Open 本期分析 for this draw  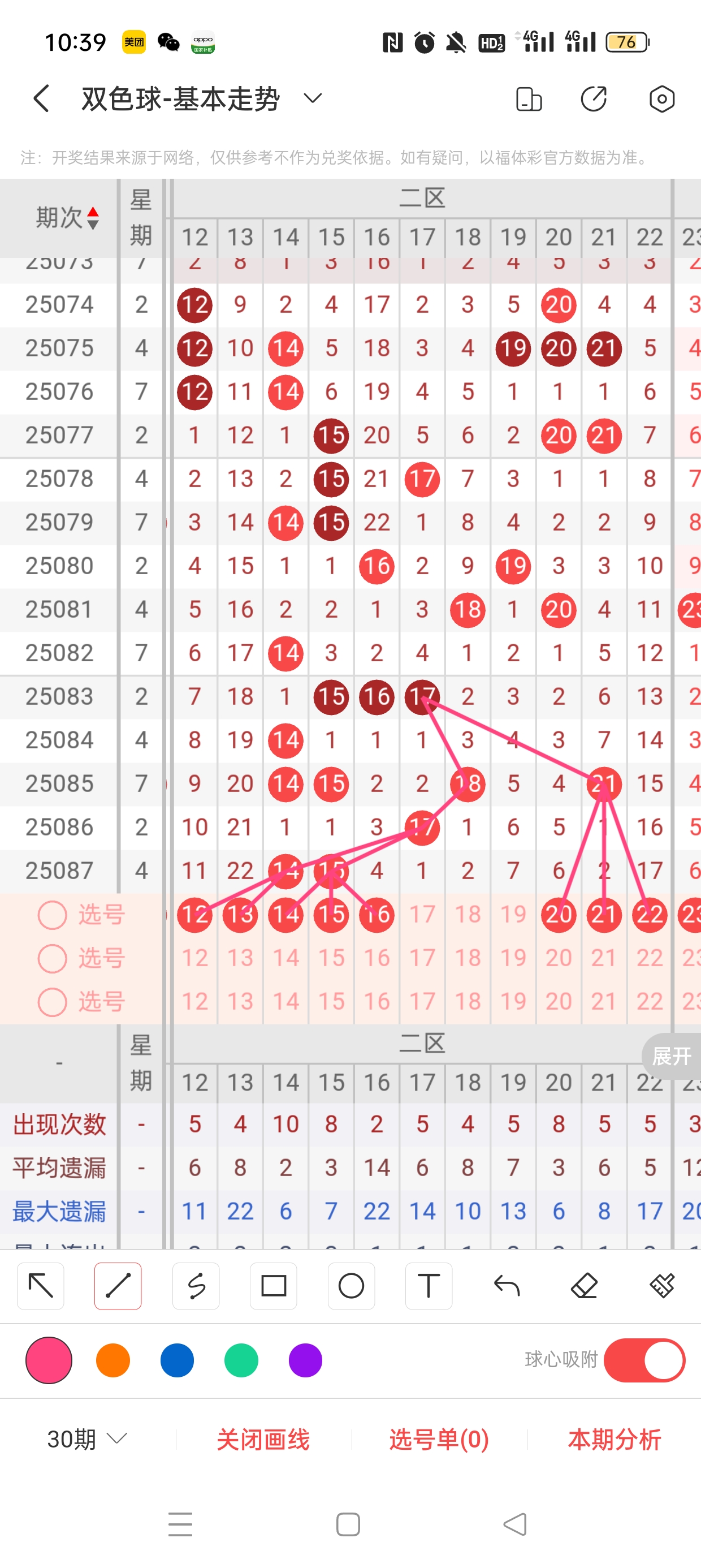[x=614, y=1440]
